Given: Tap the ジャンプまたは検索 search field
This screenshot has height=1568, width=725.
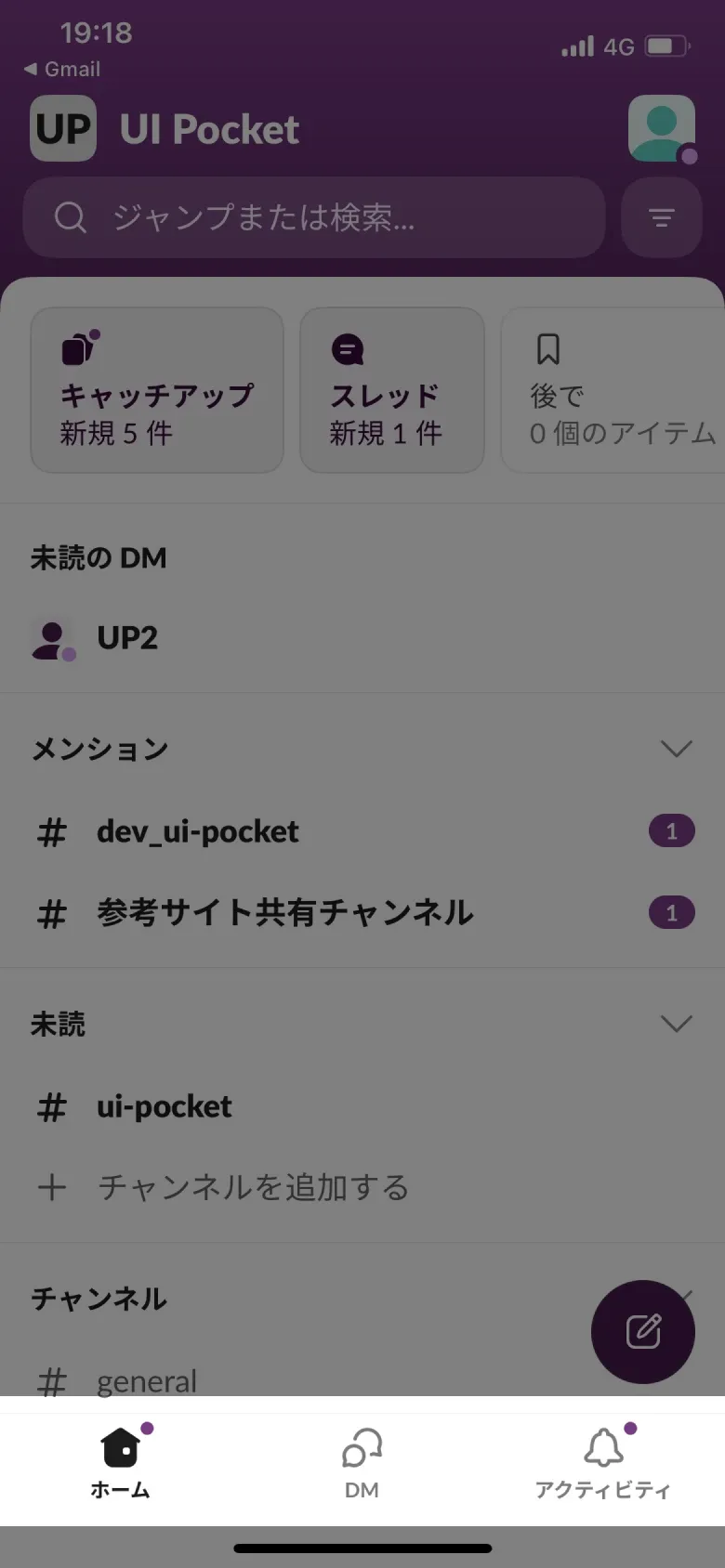Looking at the screenshot, I should coord(313,217).
